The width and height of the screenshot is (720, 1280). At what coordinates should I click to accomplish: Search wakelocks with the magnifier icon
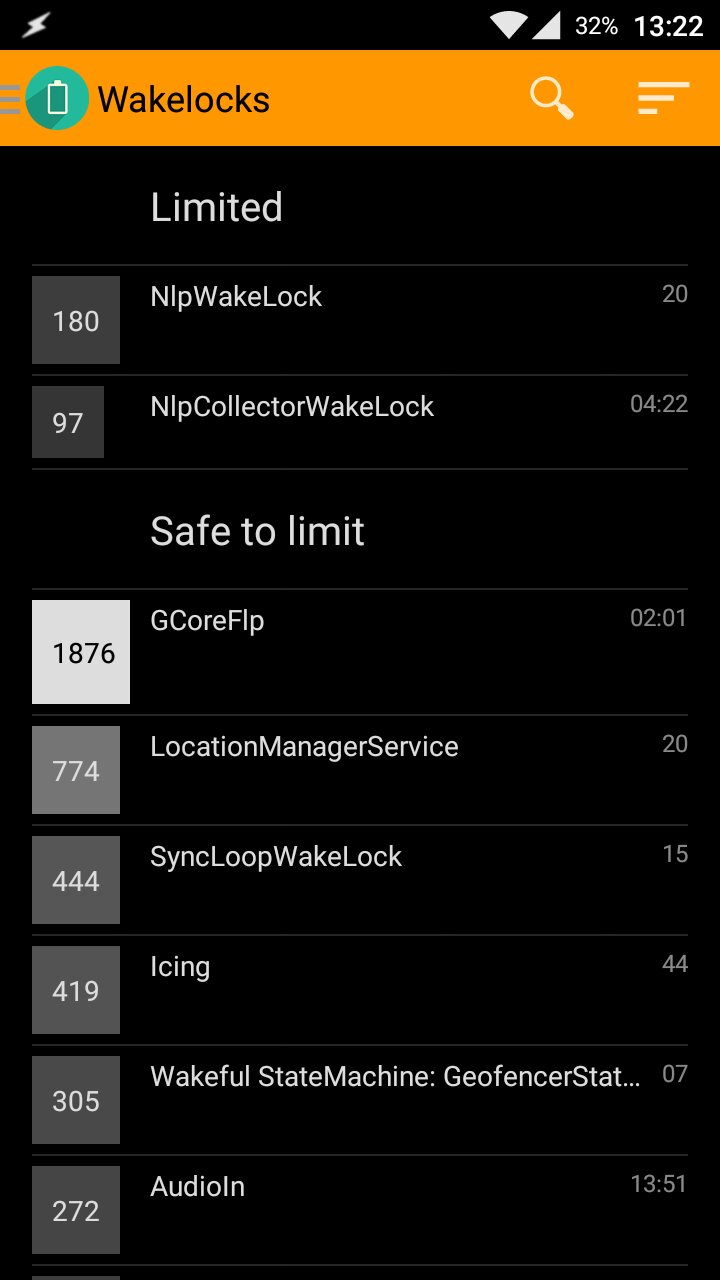pos(551,98)
